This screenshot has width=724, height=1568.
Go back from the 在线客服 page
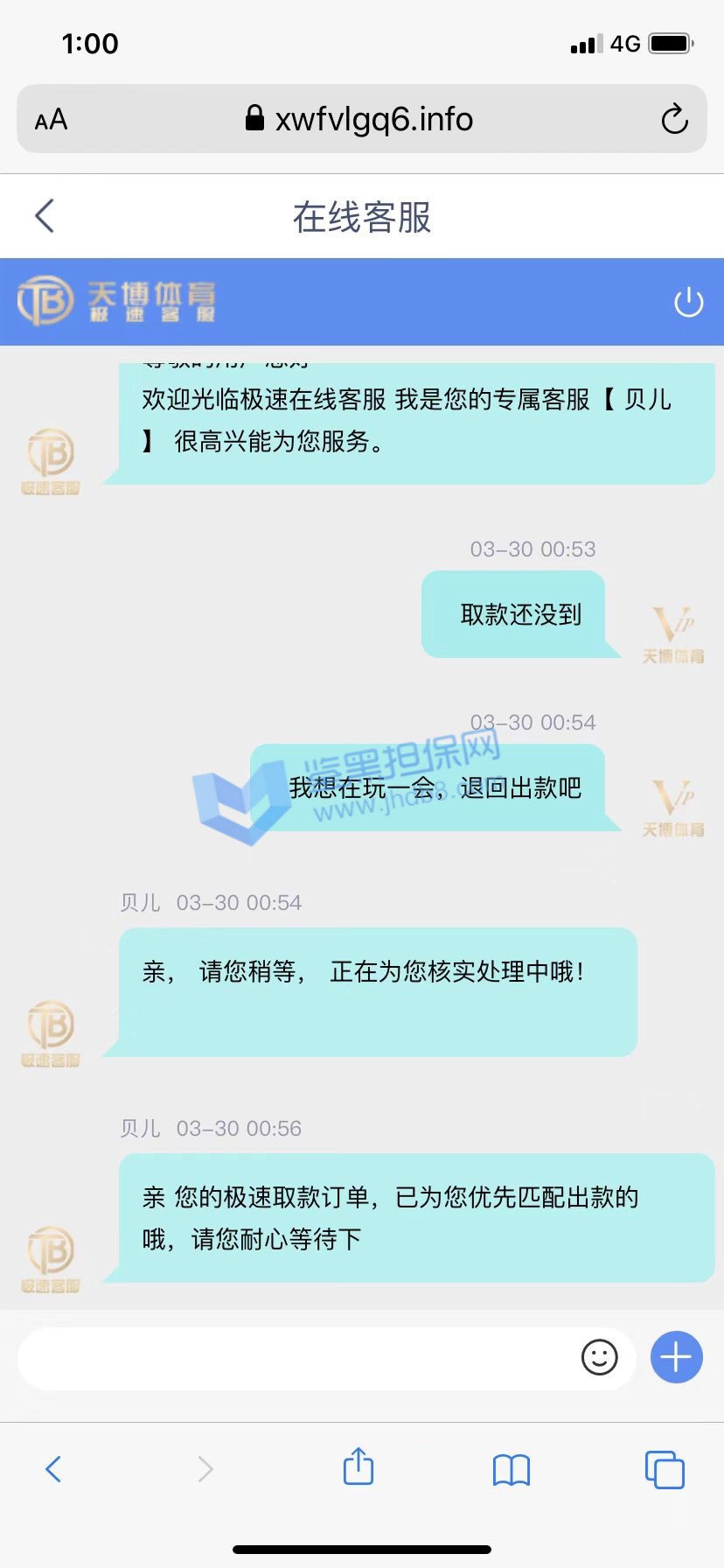tap(45, 216)
